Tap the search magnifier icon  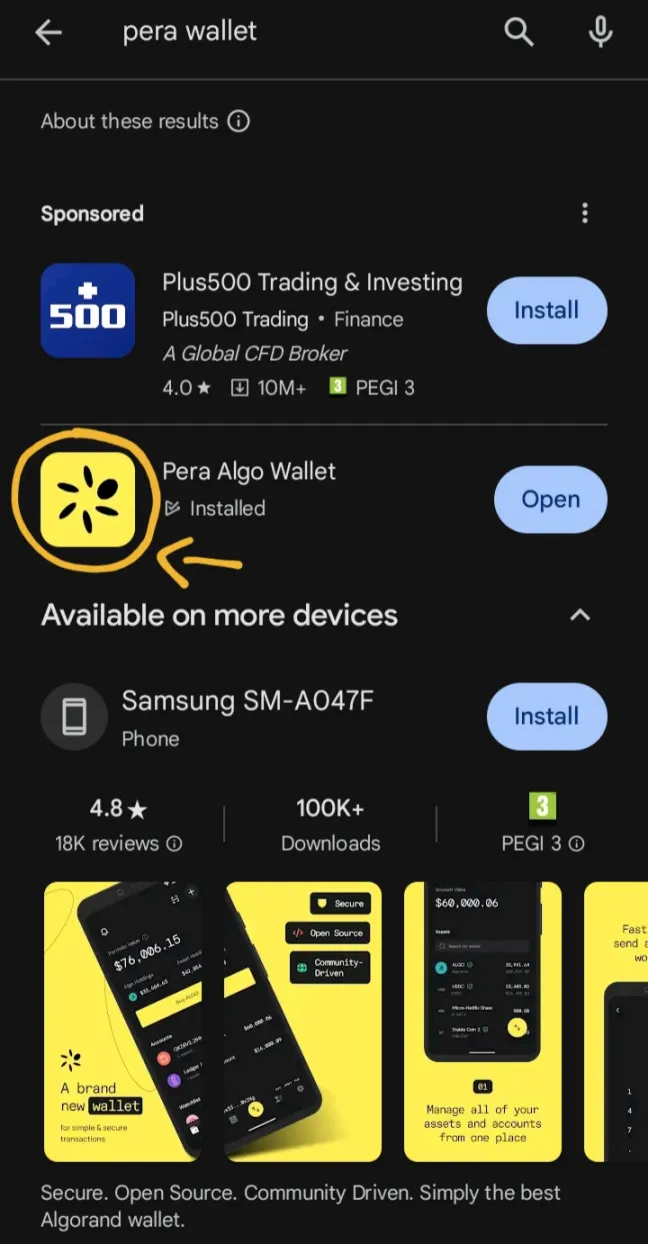518,33
